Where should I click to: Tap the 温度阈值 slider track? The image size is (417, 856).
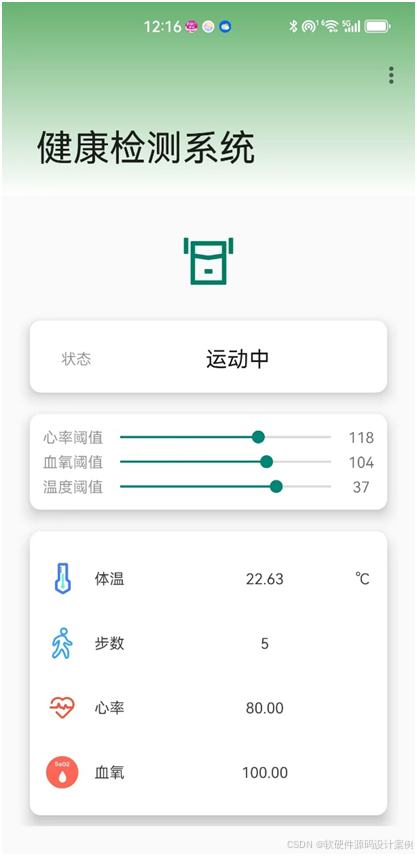(225, 486)
